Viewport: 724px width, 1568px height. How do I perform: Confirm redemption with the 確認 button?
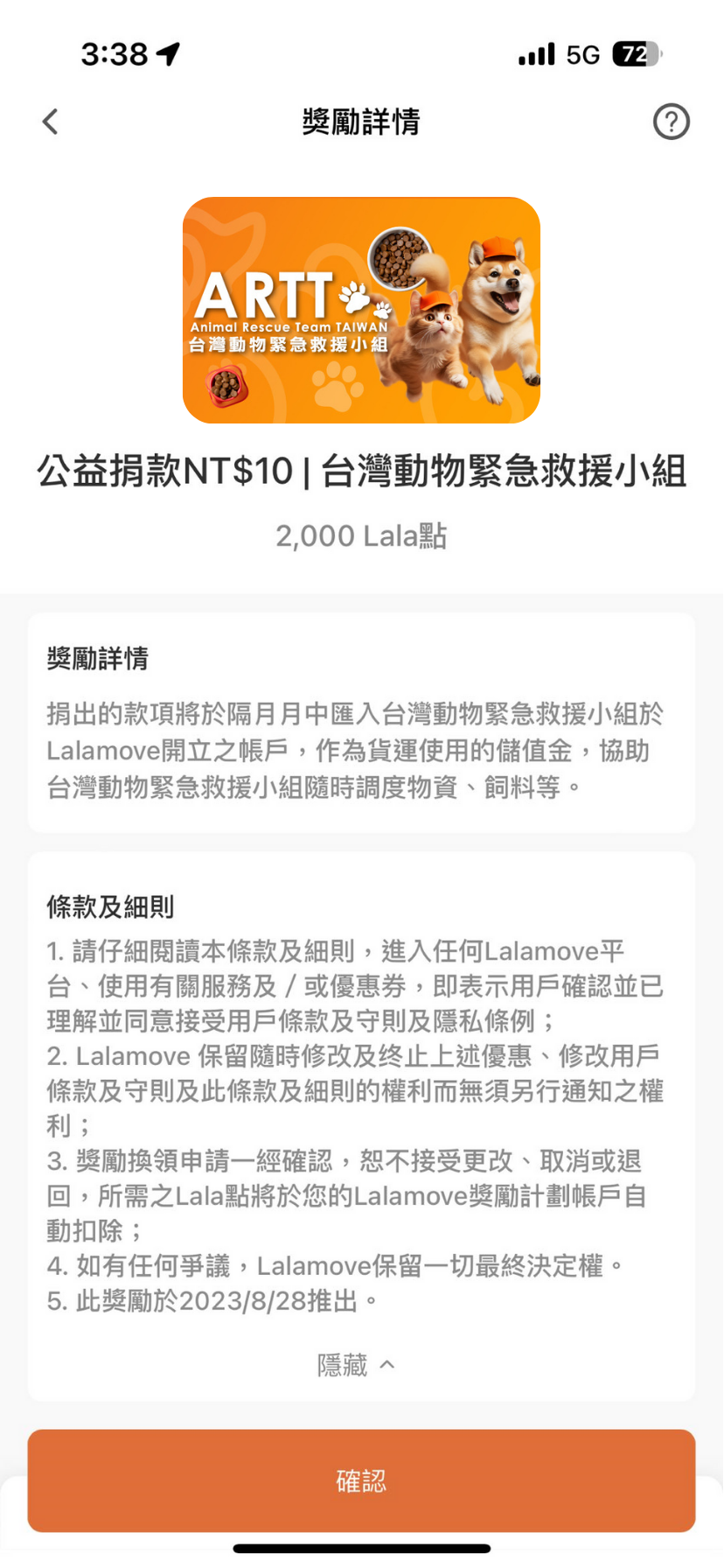point(361,1480)
